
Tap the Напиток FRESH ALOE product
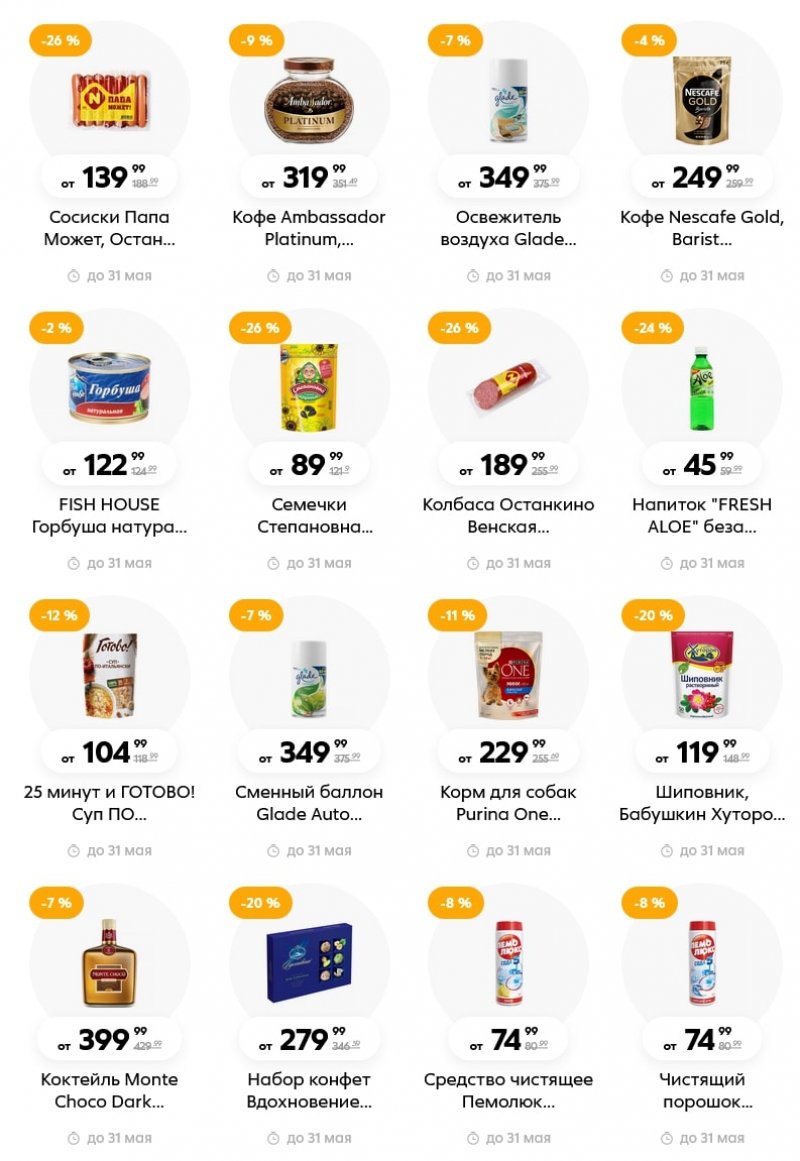click(701, 388)
